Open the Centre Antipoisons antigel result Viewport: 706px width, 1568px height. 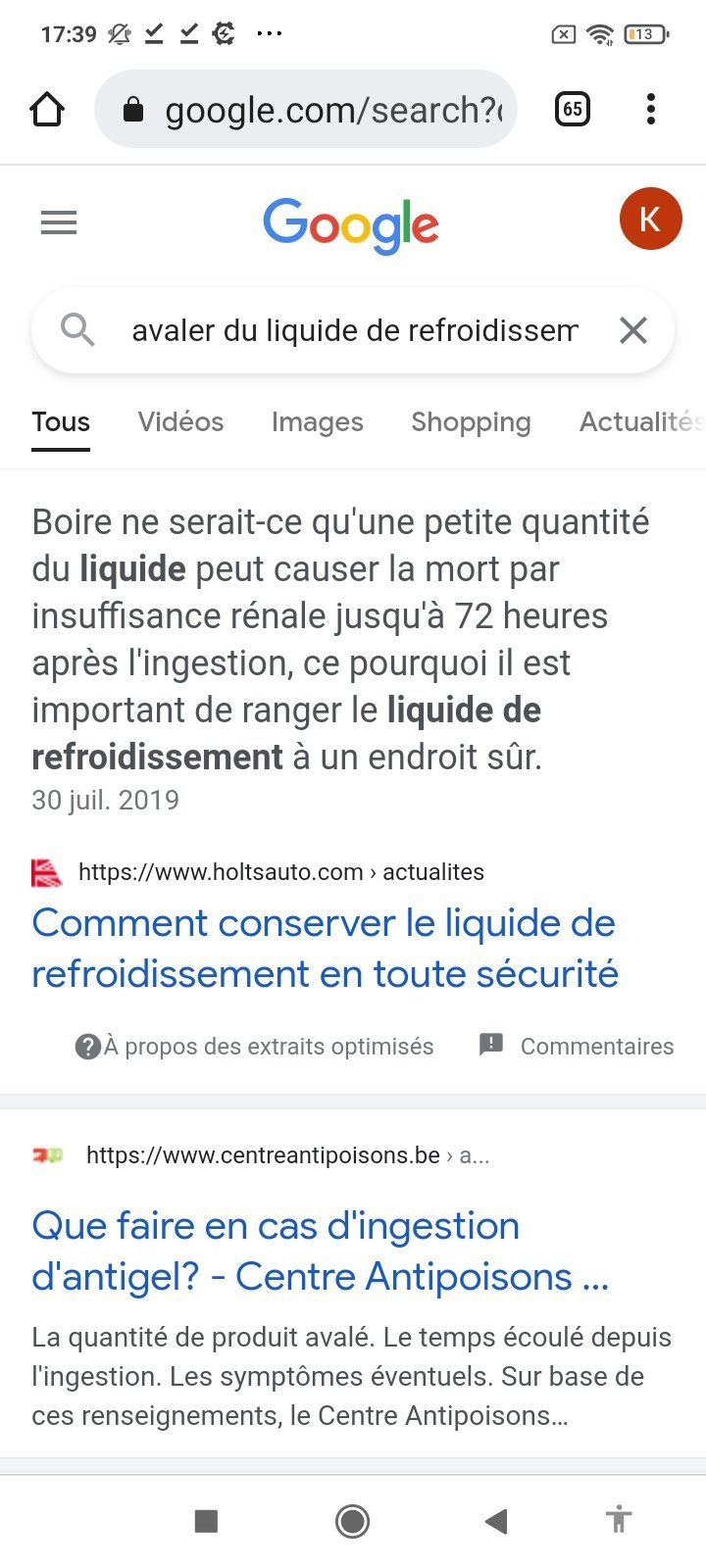321,1250
